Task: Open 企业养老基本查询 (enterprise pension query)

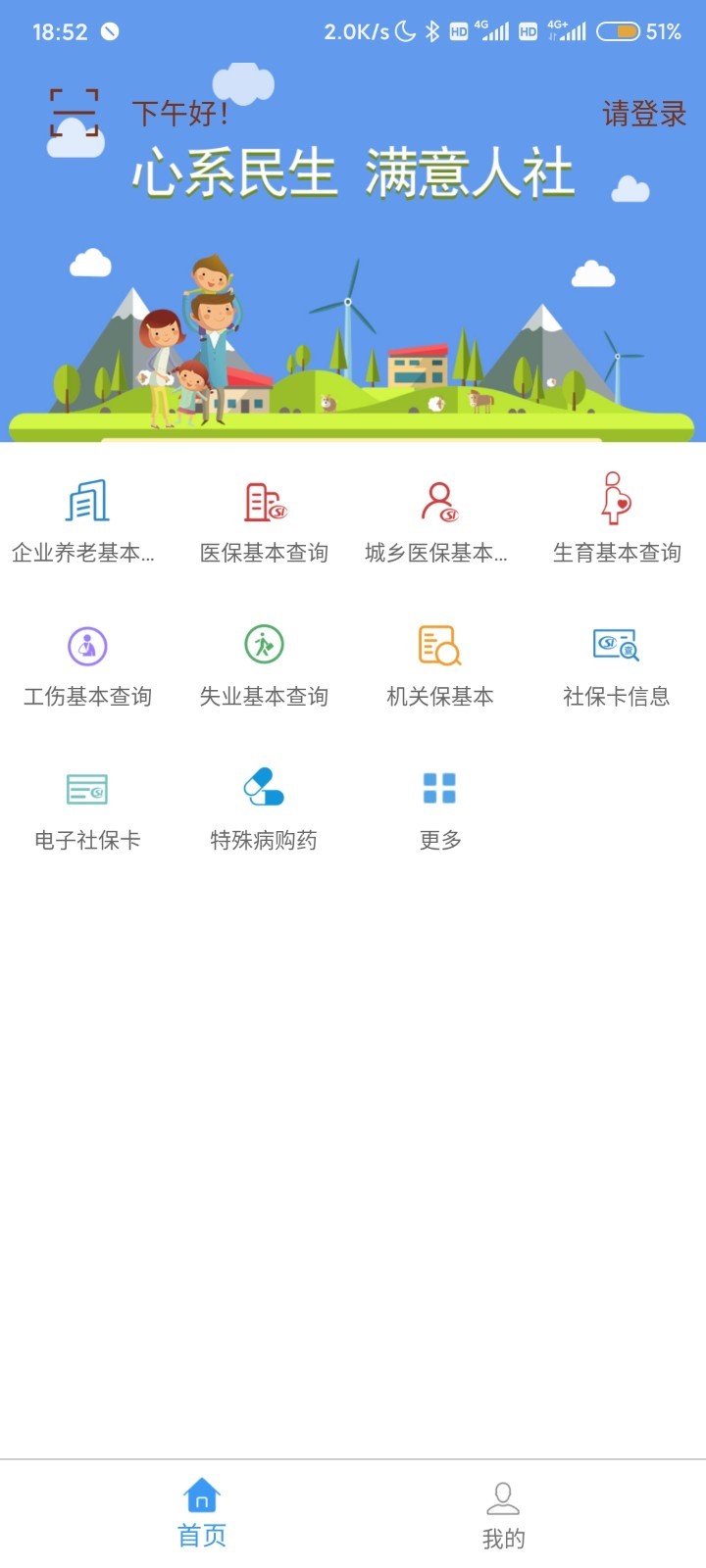Action: (x=88, y=519)
